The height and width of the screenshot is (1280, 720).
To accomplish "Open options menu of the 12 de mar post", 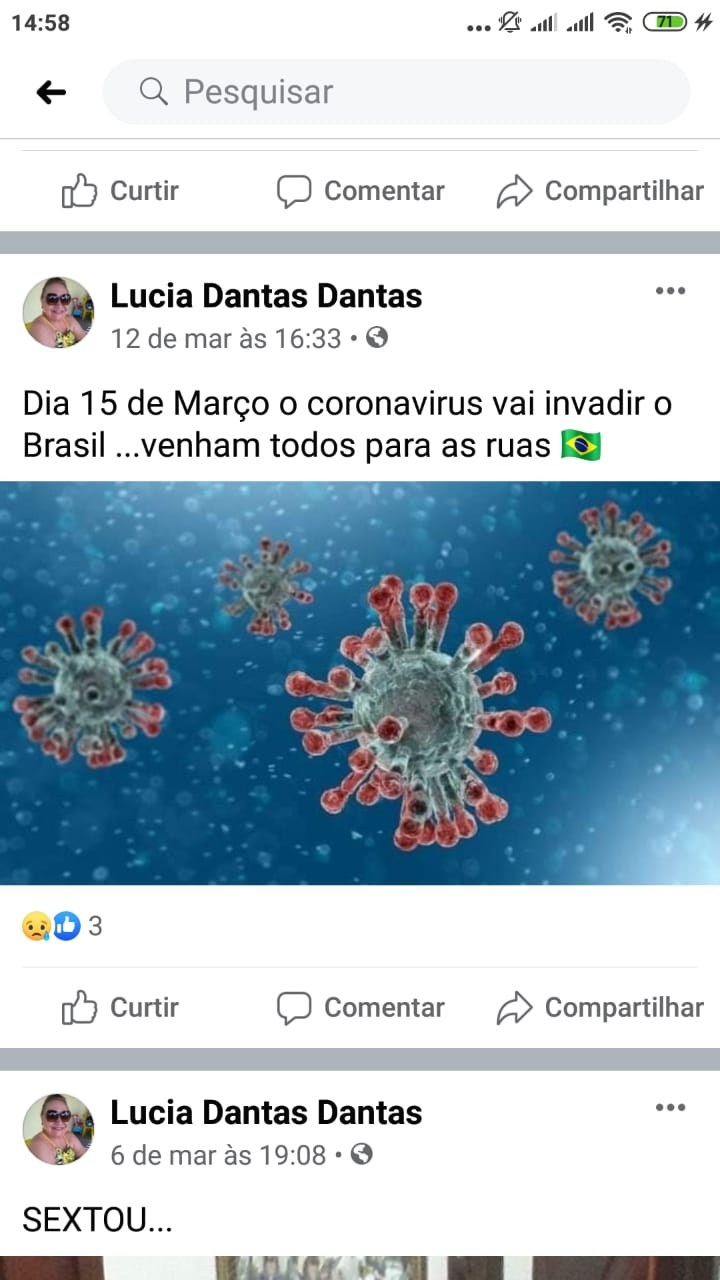I will pos(670,291).
